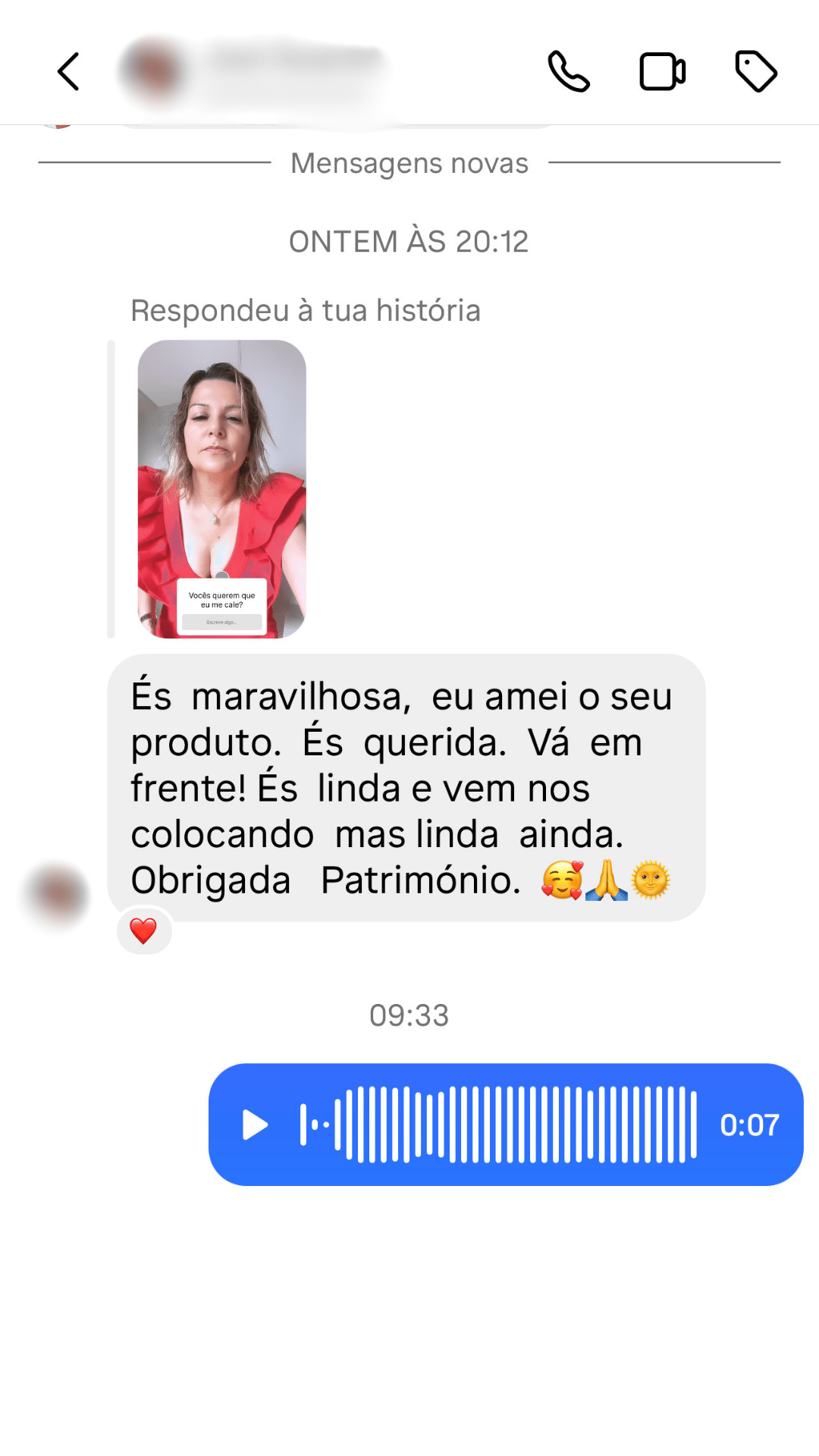The height and width of the screenshot is (1456, 819).
Task: Start a voice call
Action: point(568,72)
